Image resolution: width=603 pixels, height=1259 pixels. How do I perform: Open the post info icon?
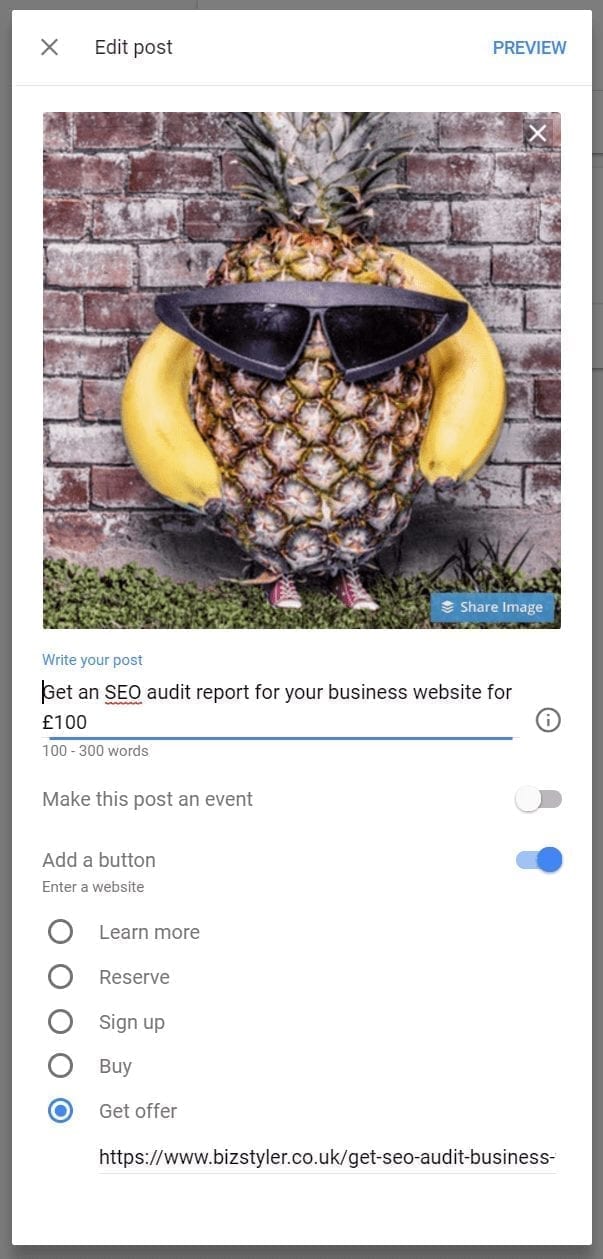point(548,720)
